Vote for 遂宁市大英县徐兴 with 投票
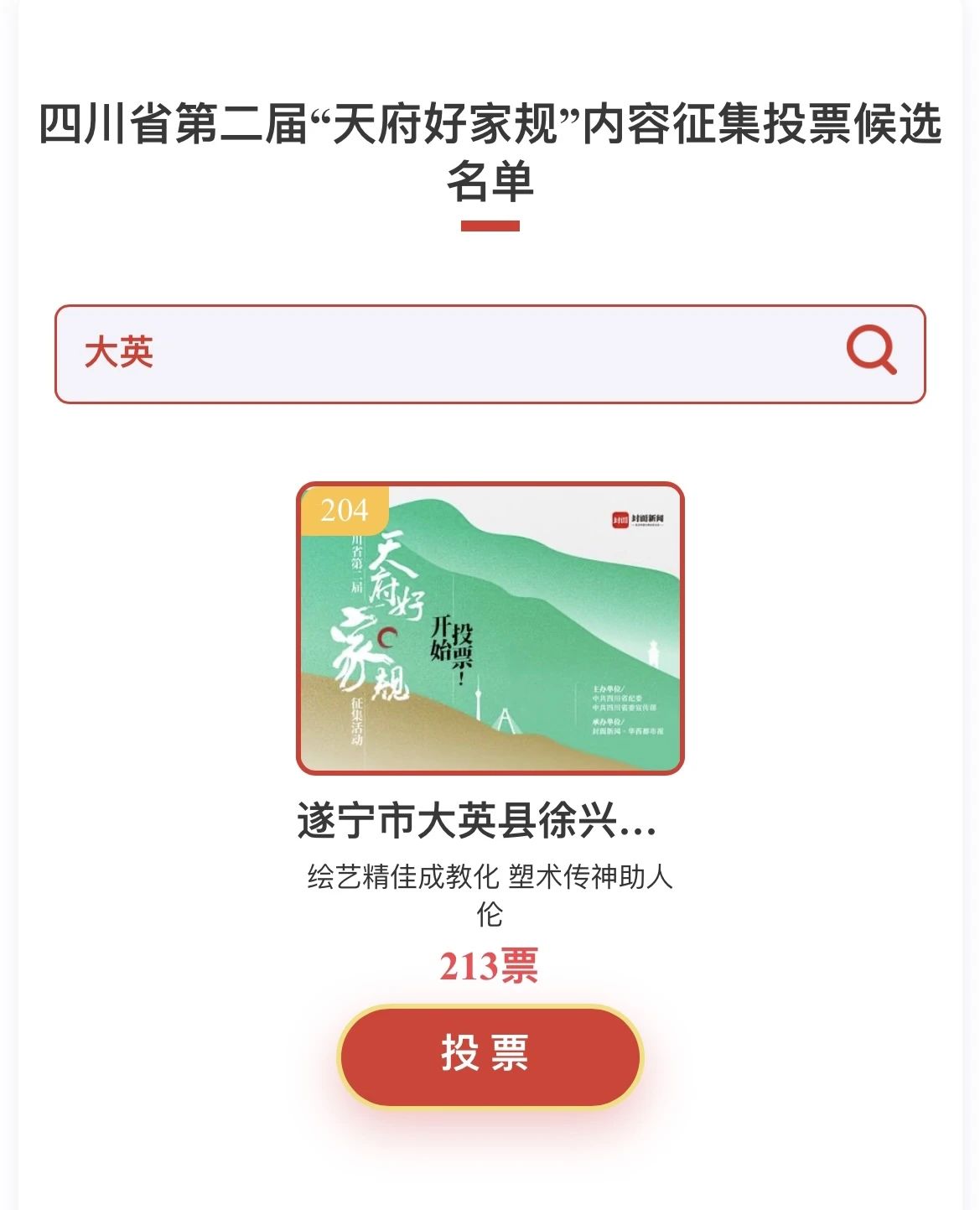The image size is (980, 1210). (x=490, y=1055)
